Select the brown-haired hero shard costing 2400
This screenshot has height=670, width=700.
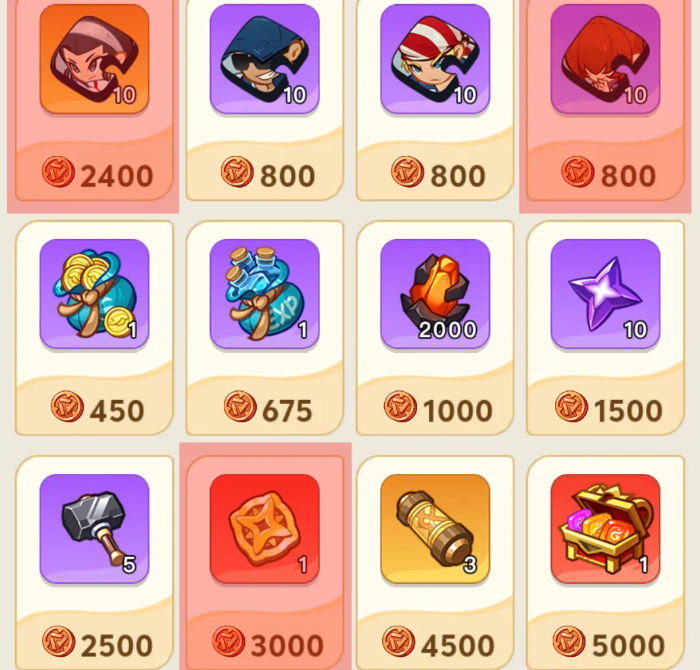tap(94, 60)
